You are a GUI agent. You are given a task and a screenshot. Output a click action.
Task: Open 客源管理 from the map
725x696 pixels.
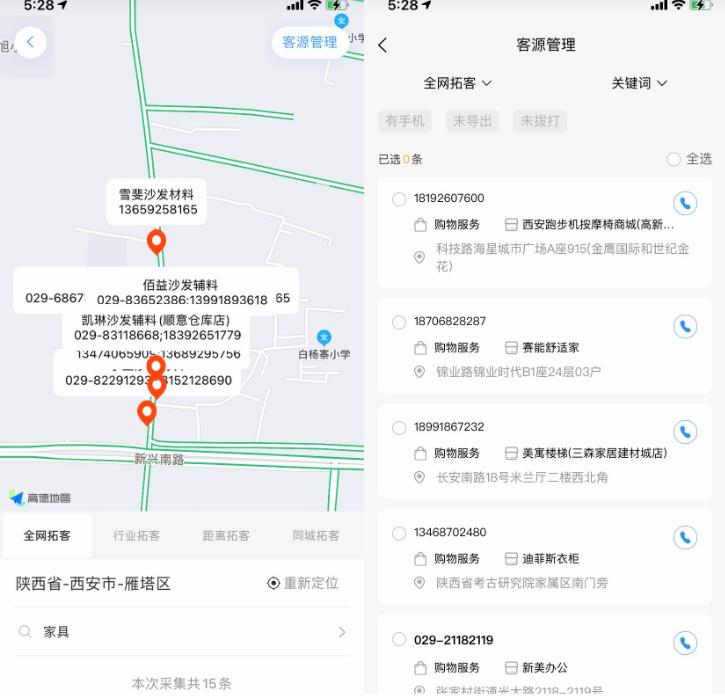(309, 42)
